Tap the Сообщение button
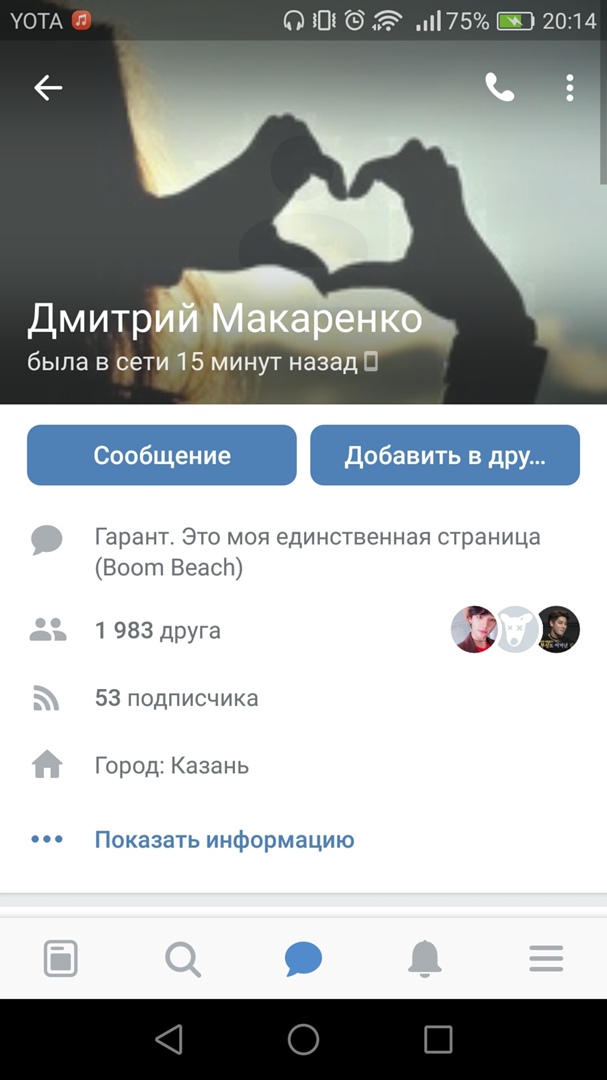Image resolution: width=607 pixels, height=1080 pixels. (162, 456)
